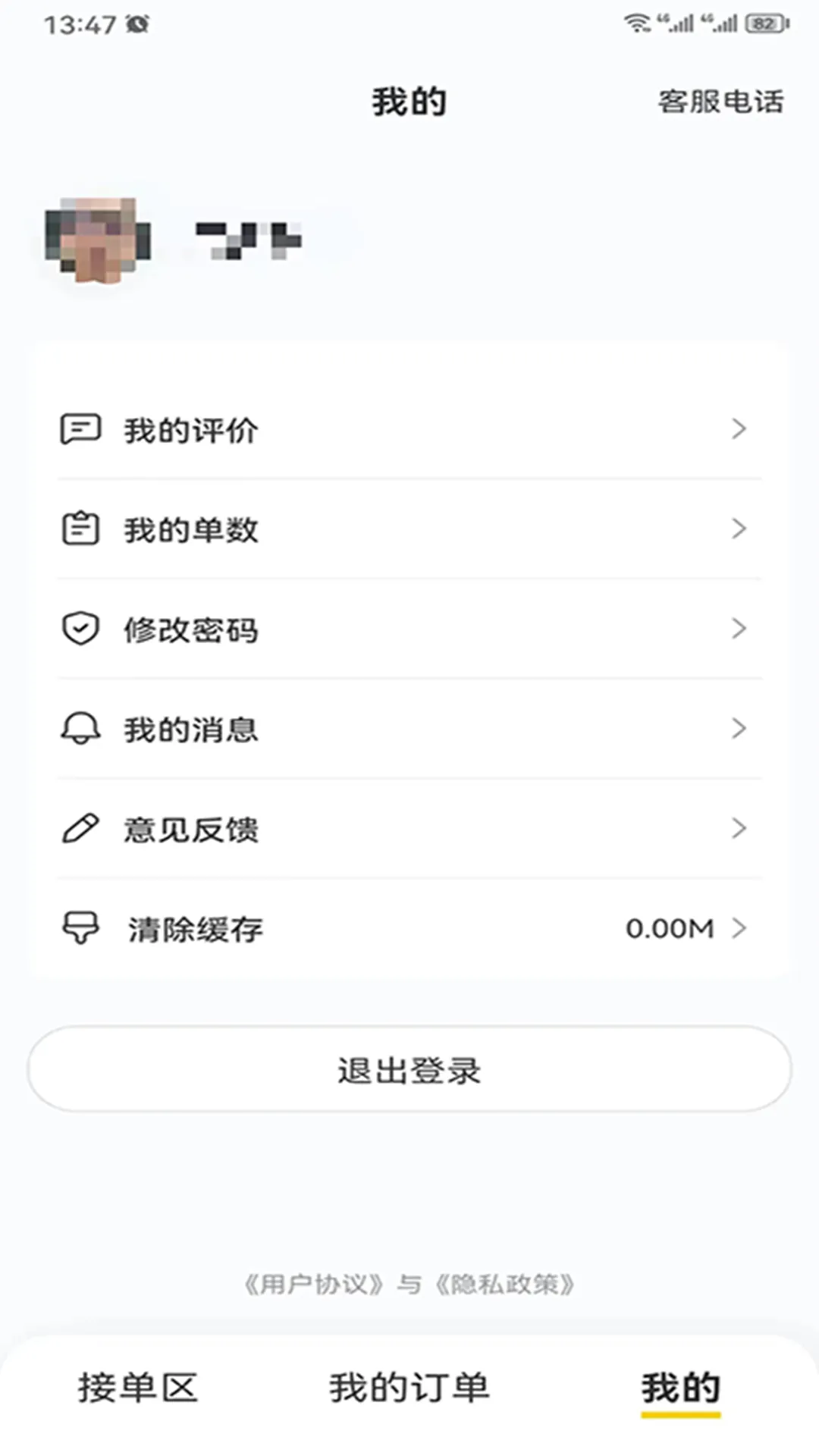Check the battery level indicator
Viewport: 819px width, 1456px height.
(x=762, y=21)
